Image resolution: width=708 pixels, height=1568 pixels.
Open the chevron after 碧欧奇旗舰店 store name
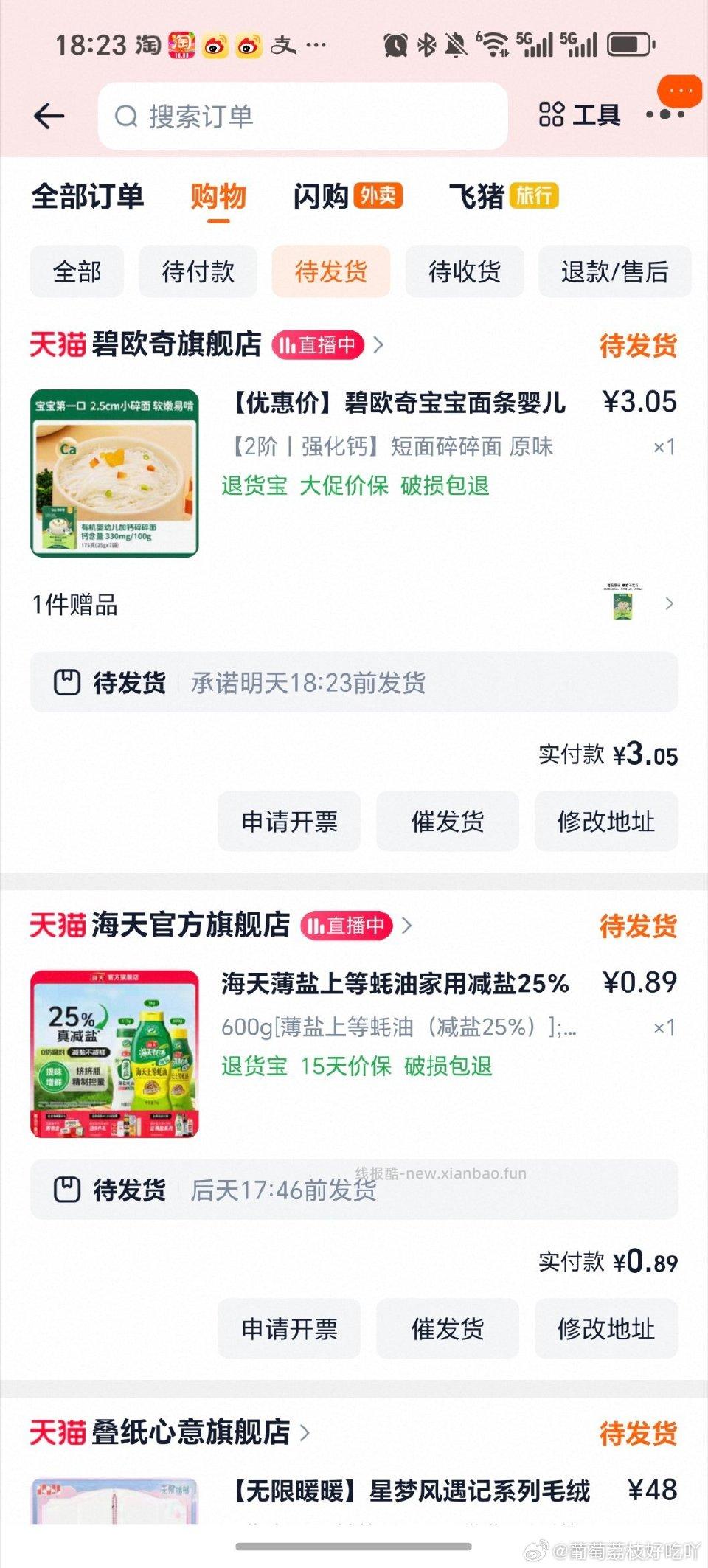(x=378, y=344)
